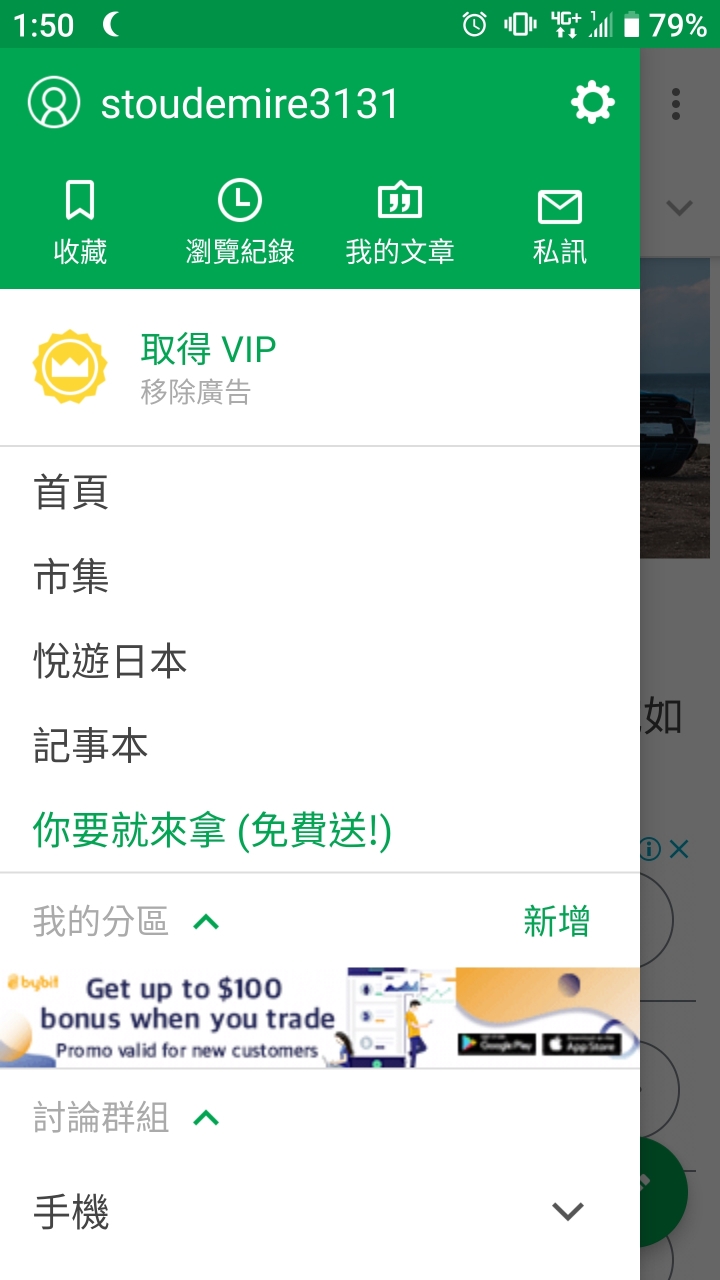Tap 新增 to add a section
Viewport: 720px width, 1280px height.
pos(556,921)
